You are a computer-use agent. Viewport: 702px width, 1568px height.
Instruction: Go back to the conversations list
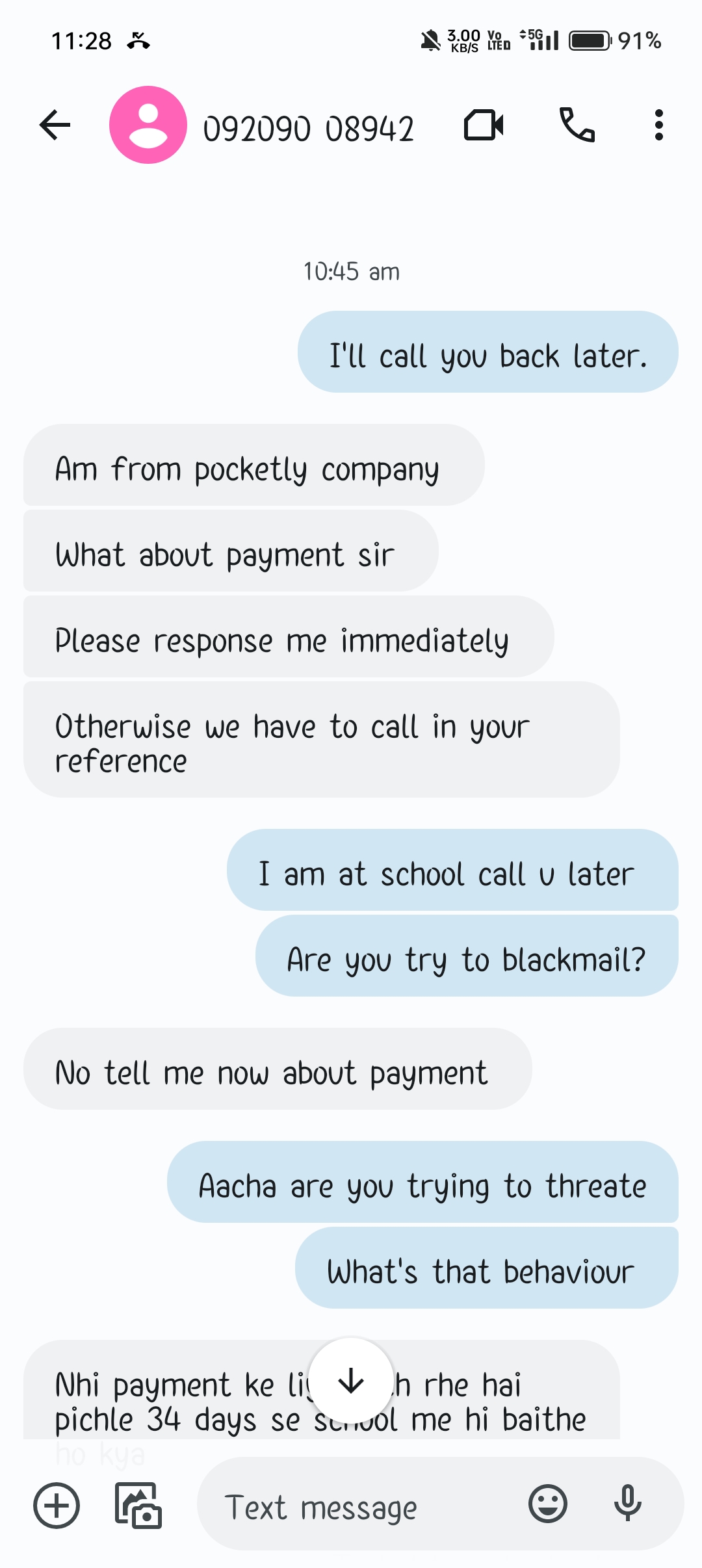pyautogui.click(x=55, y=125)
